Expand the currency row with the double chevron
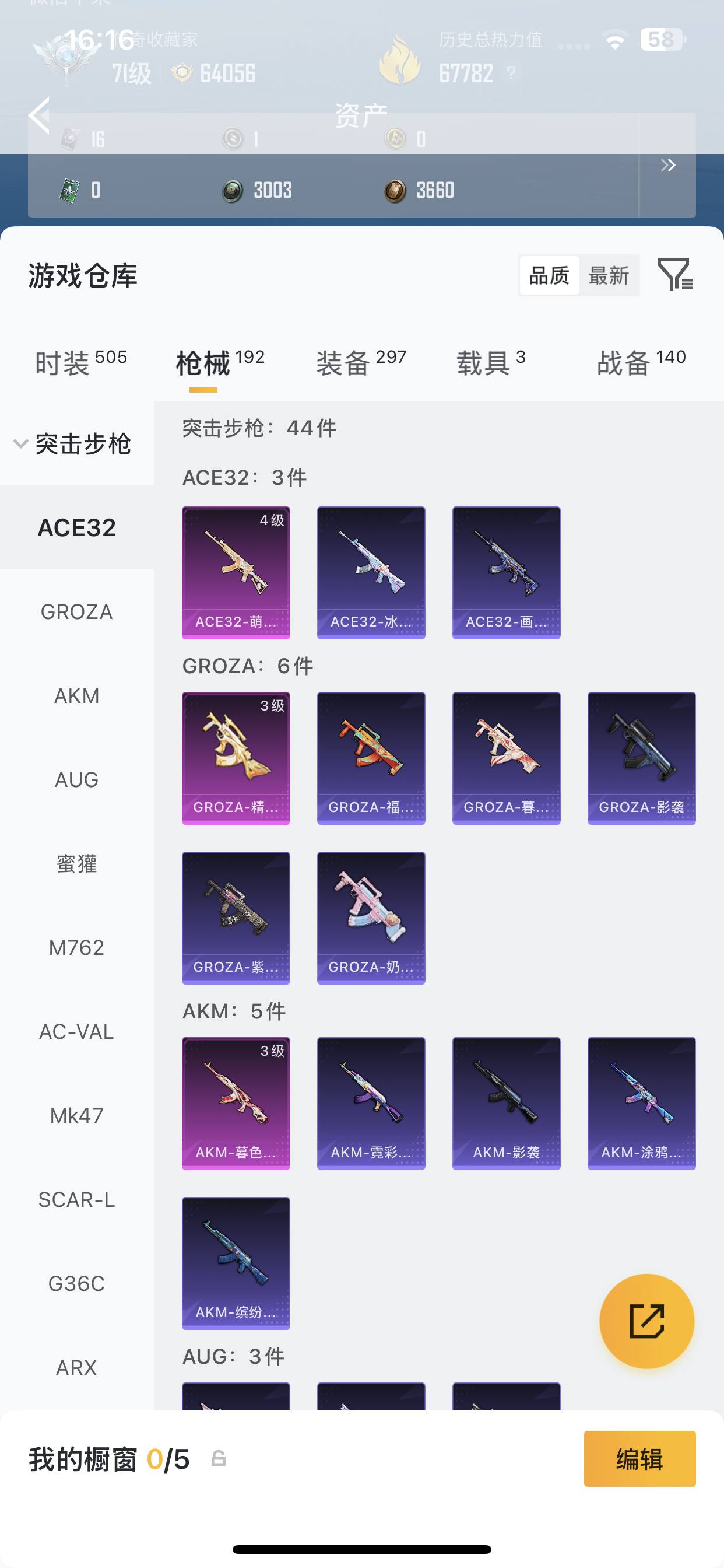The width and height of the screenshot is (724, 1568). tap(669, 165)
